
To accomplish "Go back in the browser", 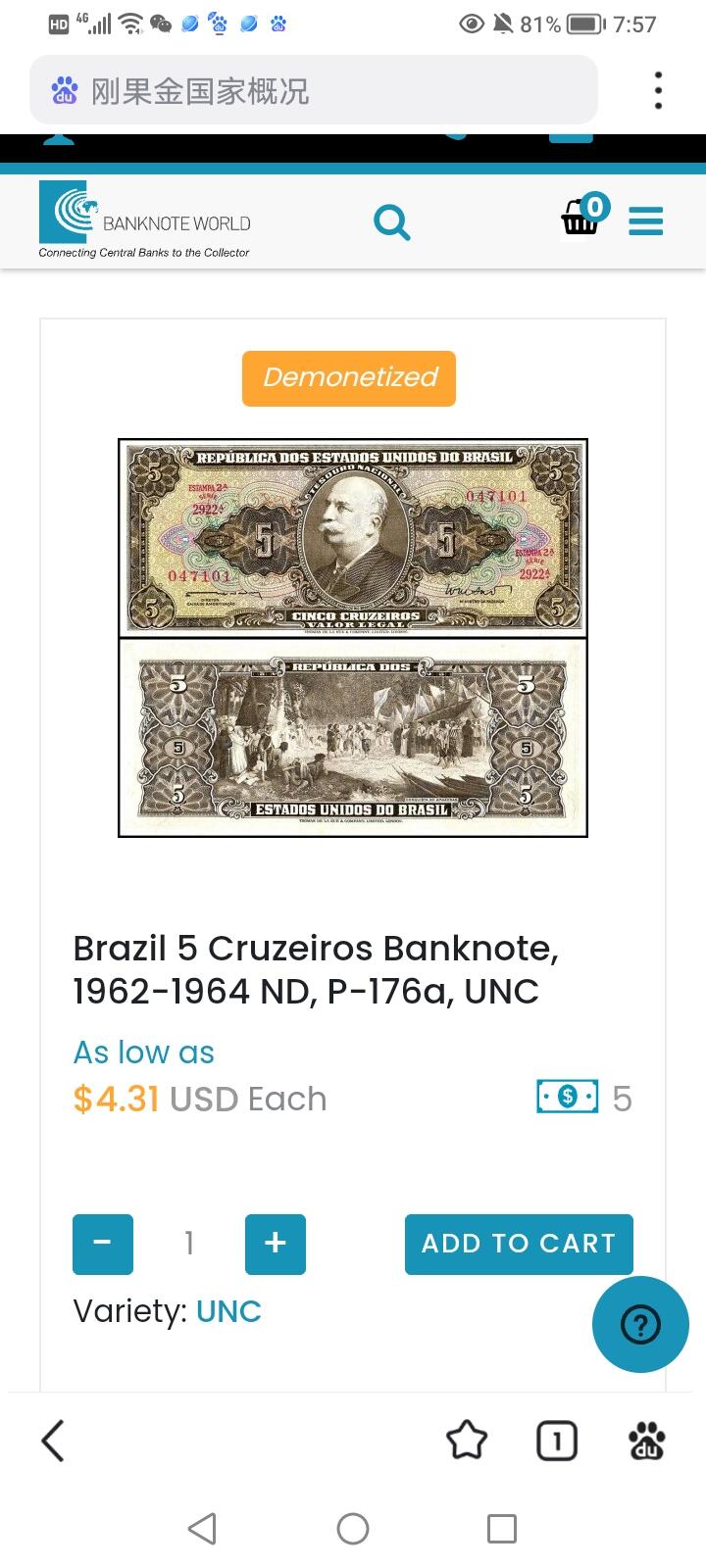I will (53, 1441).
